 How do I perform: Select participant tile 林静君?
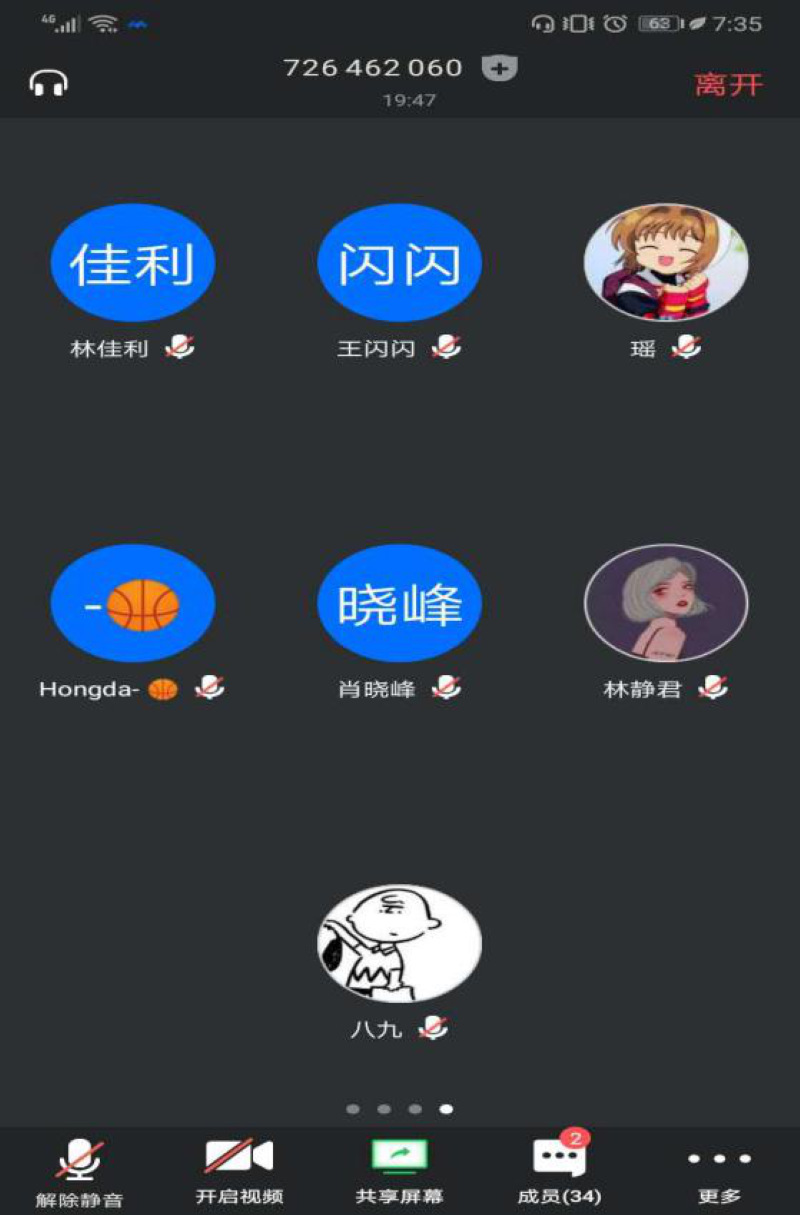[666, 603]
